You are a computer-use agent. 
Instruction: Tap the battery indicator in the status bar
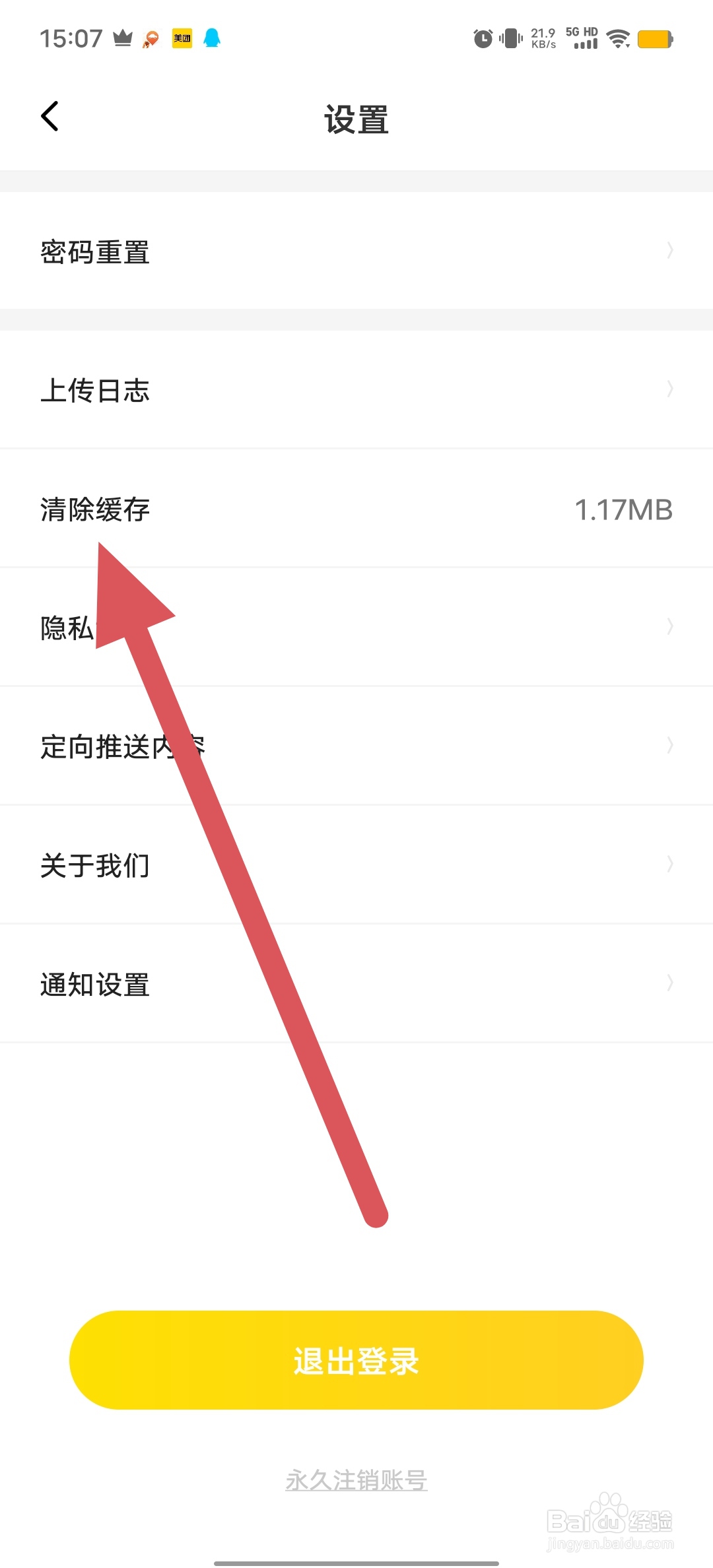point(656,40)
